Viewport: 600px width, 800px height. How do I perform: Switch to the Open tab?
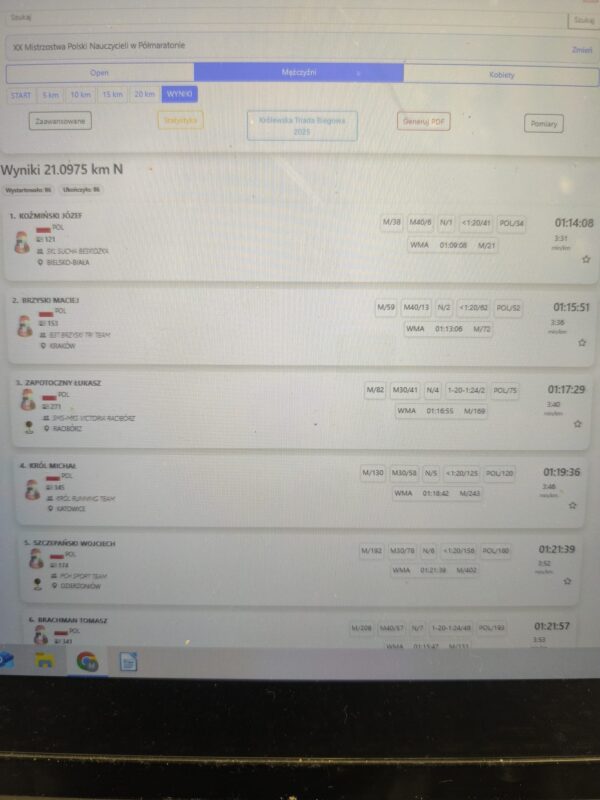point(100,73)
